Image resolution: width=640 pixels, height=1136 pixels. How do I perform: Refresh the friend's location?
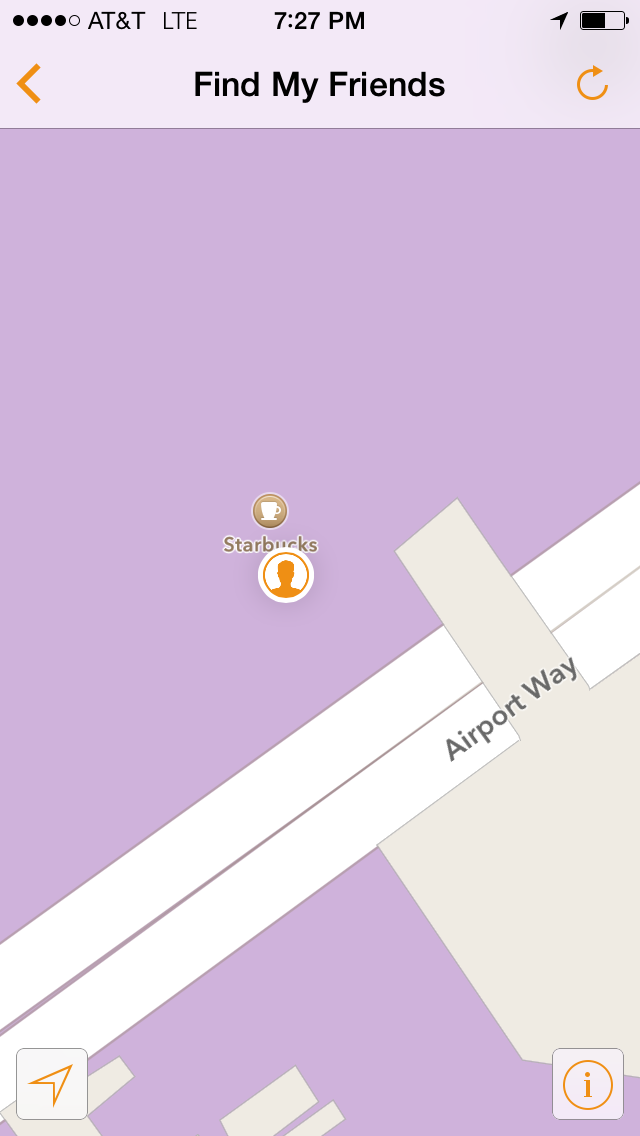pyautogui.click(x=592, y=84)
